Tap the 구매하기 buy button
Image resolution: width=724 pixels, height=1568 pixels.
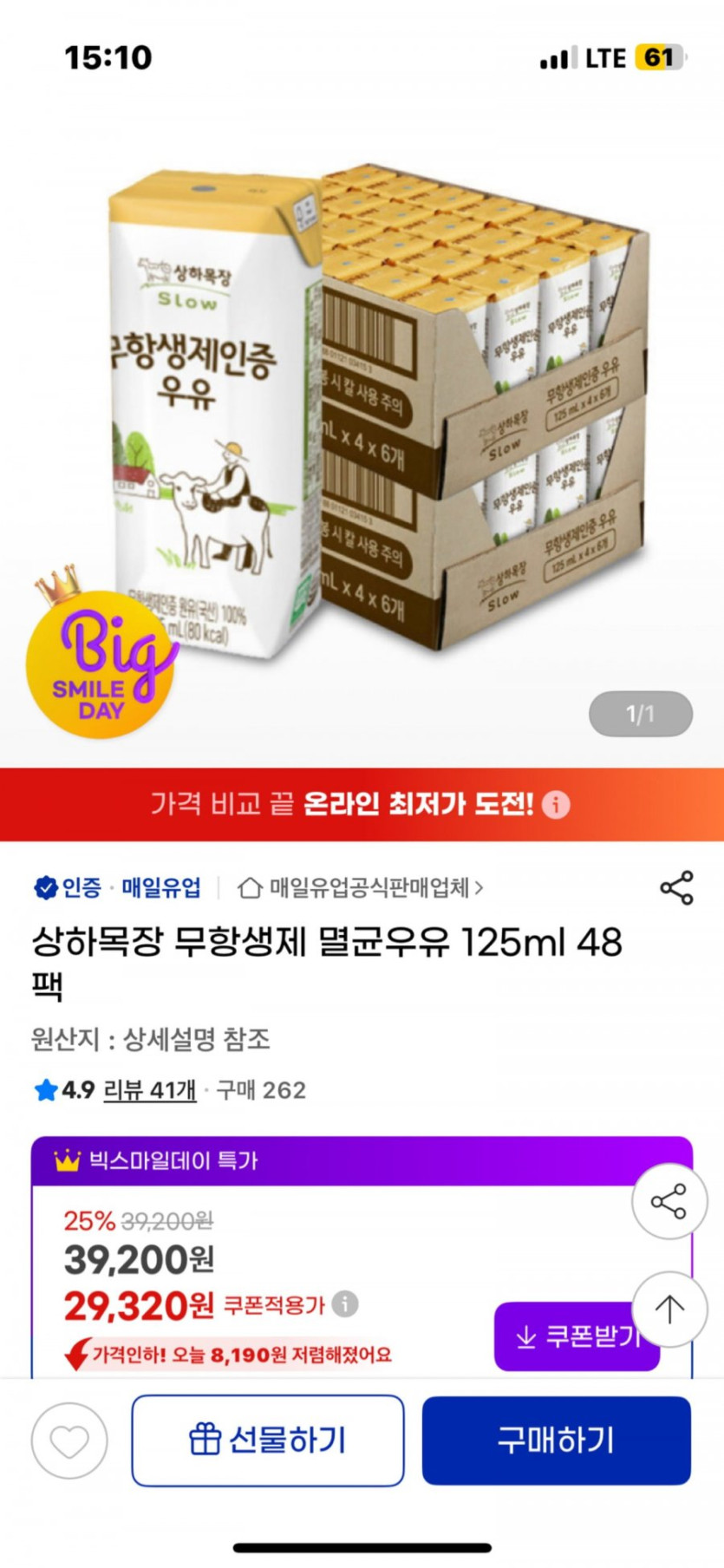(x=556, y=1441)
